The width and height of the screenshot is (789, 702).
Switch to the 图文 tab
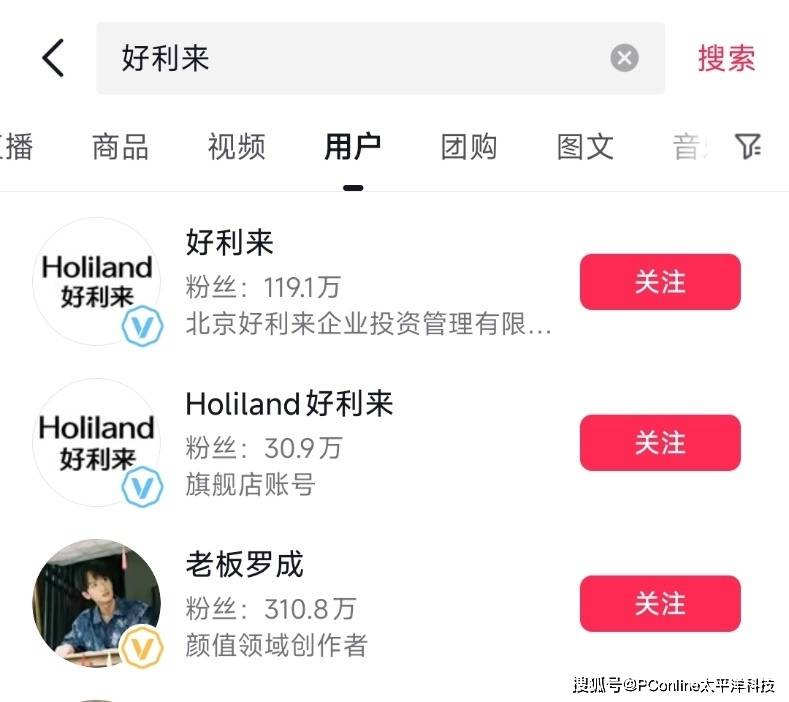[585, 147]
